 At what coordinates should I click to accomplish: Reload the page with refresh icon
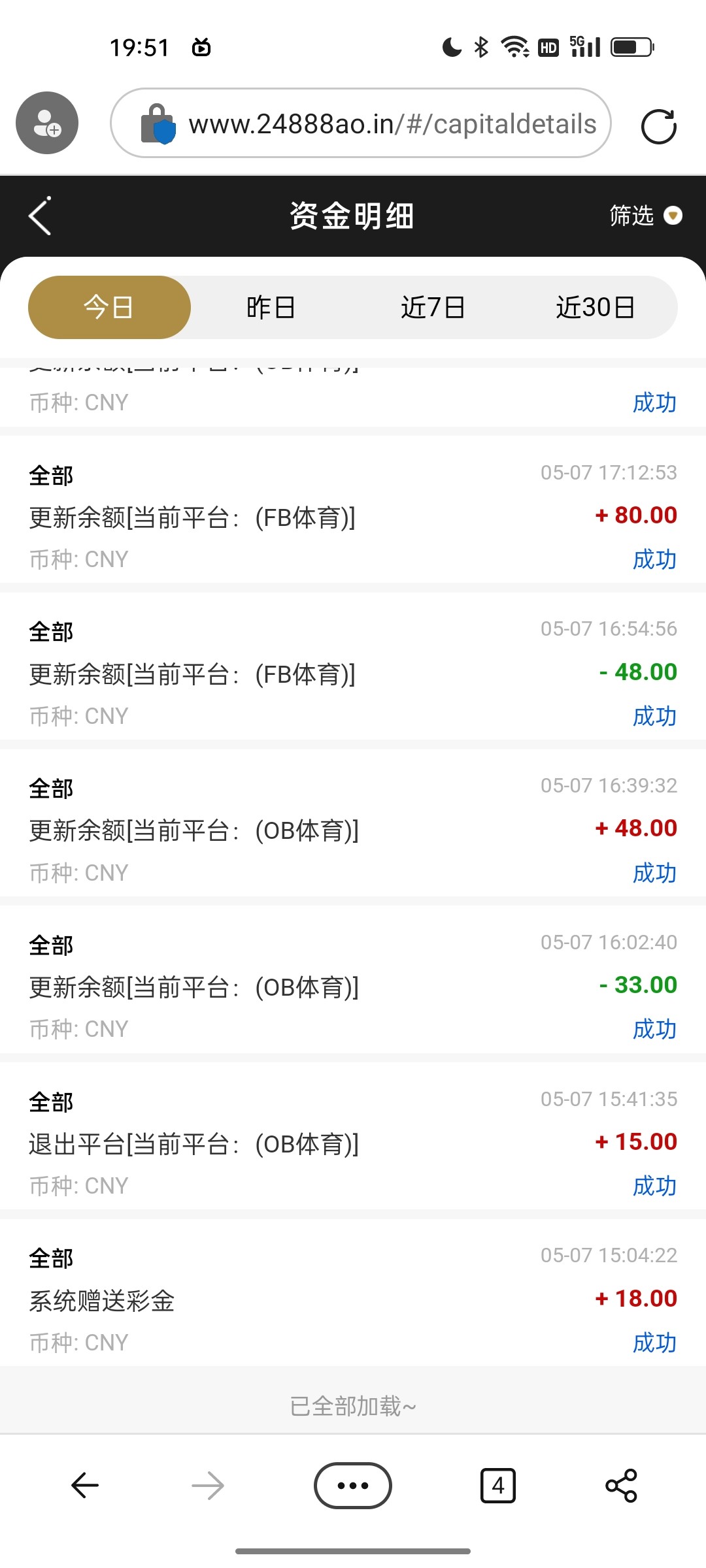[658, 126]
